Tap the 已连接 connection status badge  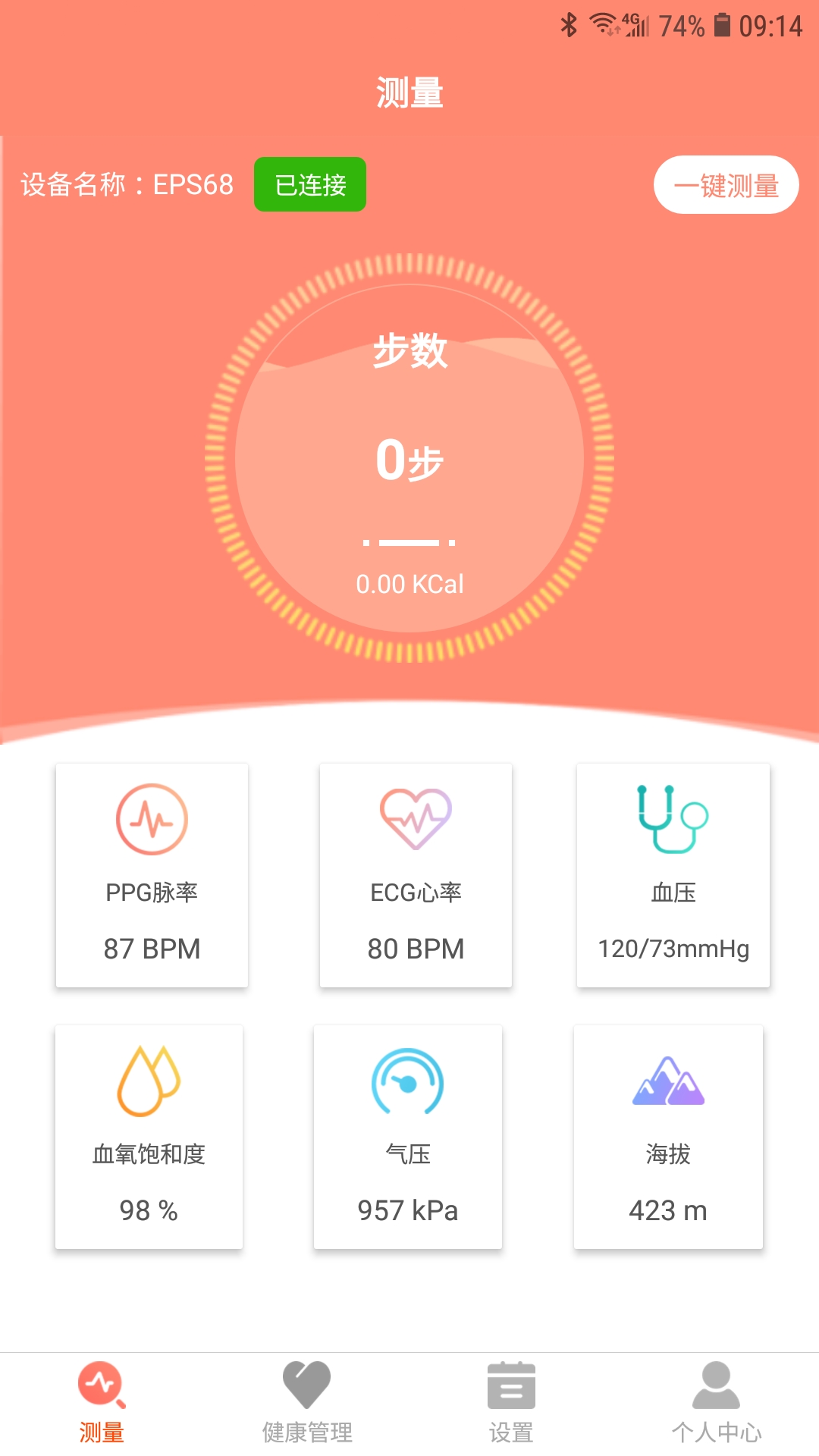click(310, 184)
